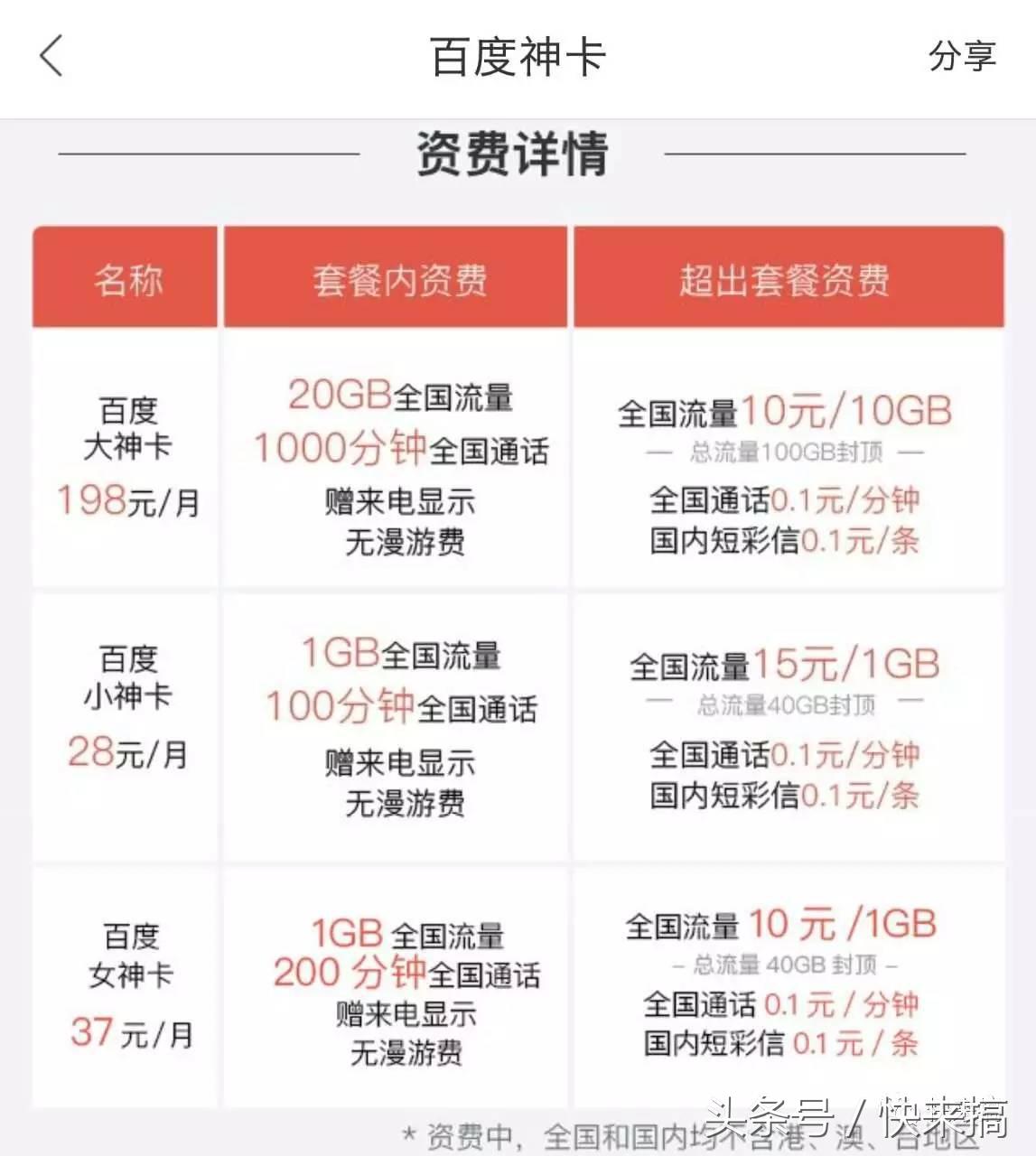Select the 百度神卡 page title

pyautogui.click(x=518, y=56)
